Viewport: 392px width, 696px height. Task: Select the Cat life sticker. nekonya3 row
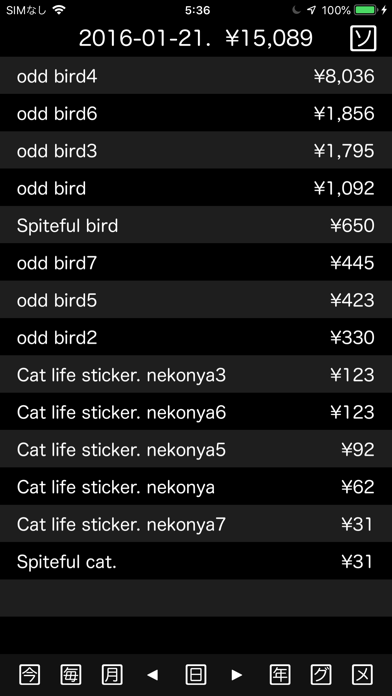click(196, 374)
